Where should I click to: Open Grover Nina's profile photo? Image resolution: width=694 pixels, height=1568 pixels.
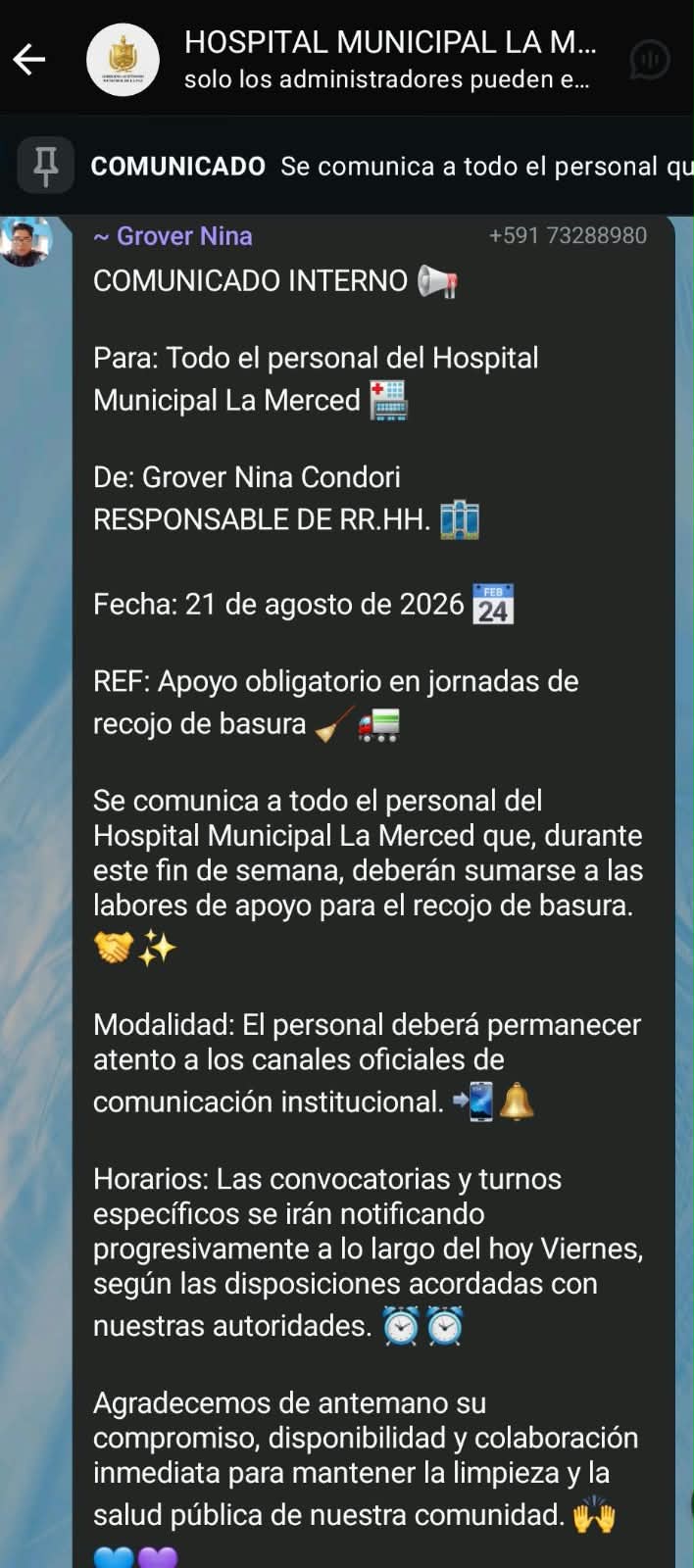tap(25, 240)
